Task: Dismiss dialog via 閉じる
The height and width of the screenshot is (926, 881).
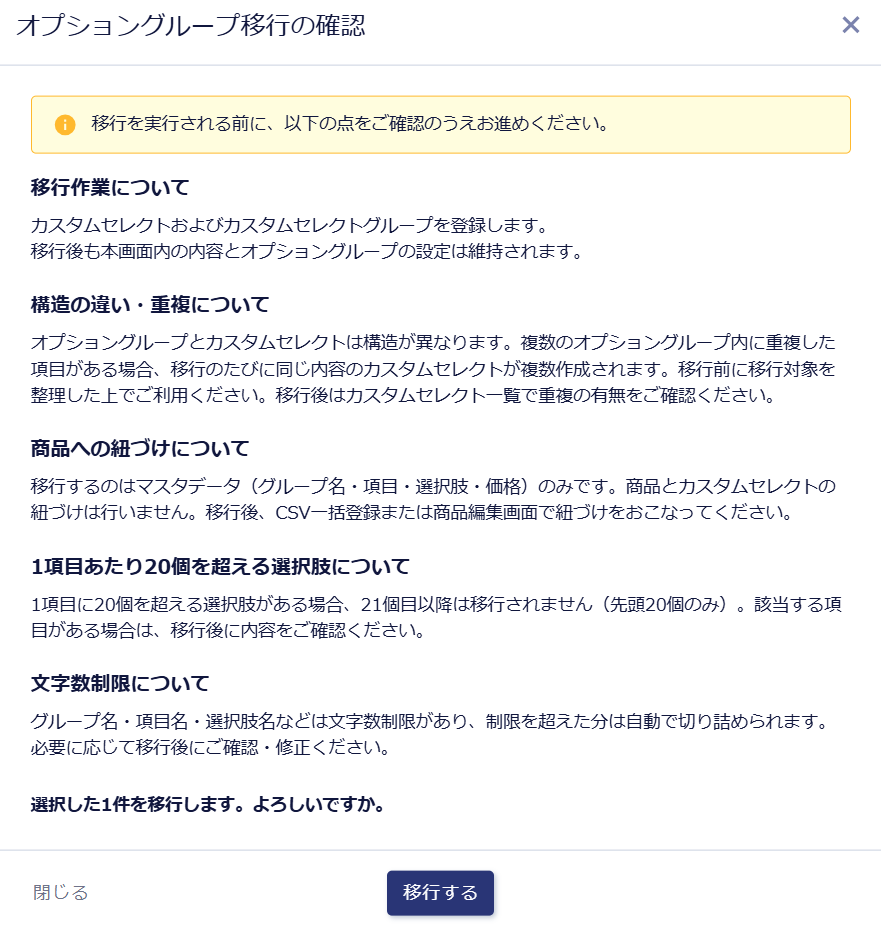Action: point(61,893)
